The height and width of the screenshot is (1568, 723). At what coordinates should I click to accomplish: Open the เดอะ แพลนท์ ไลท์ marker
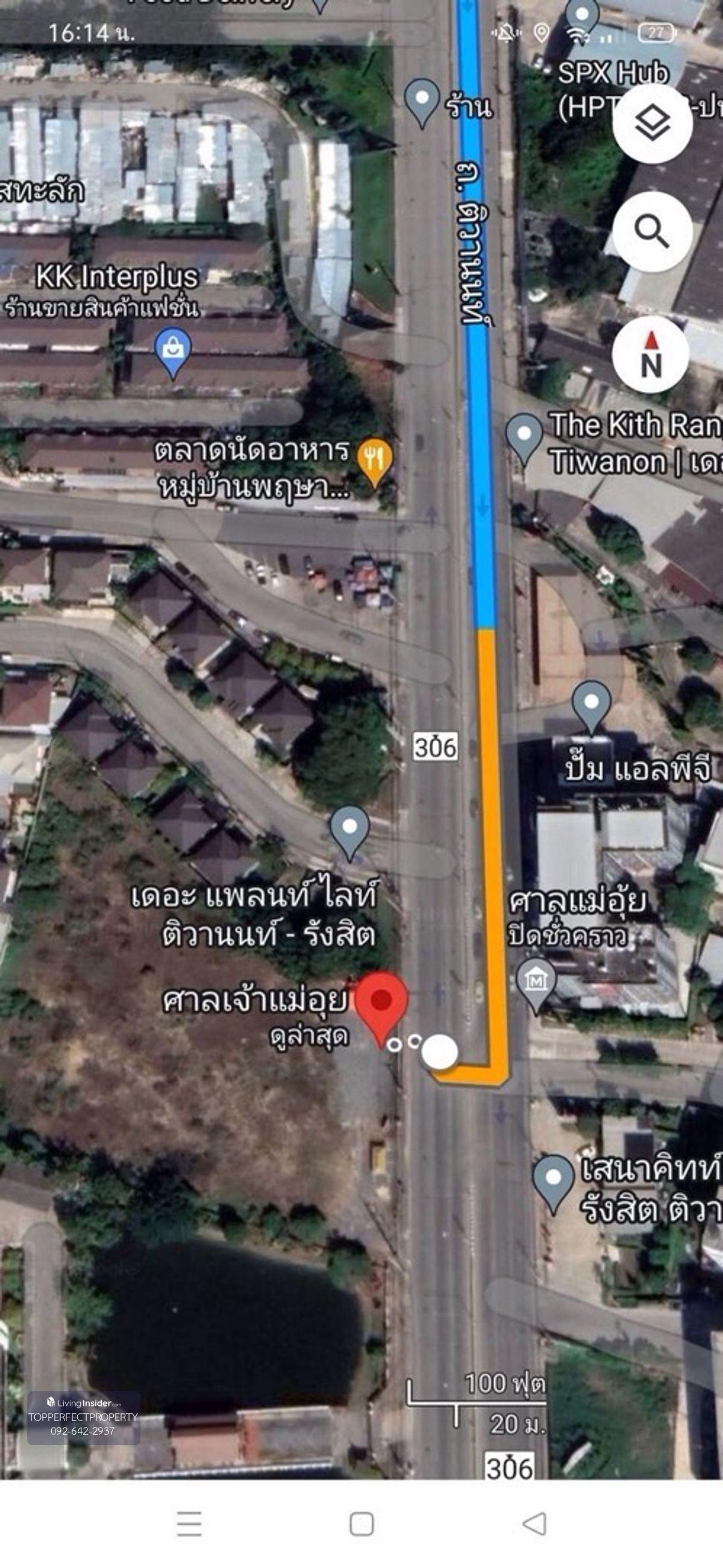pyautogui.click(x=349, y=829)
